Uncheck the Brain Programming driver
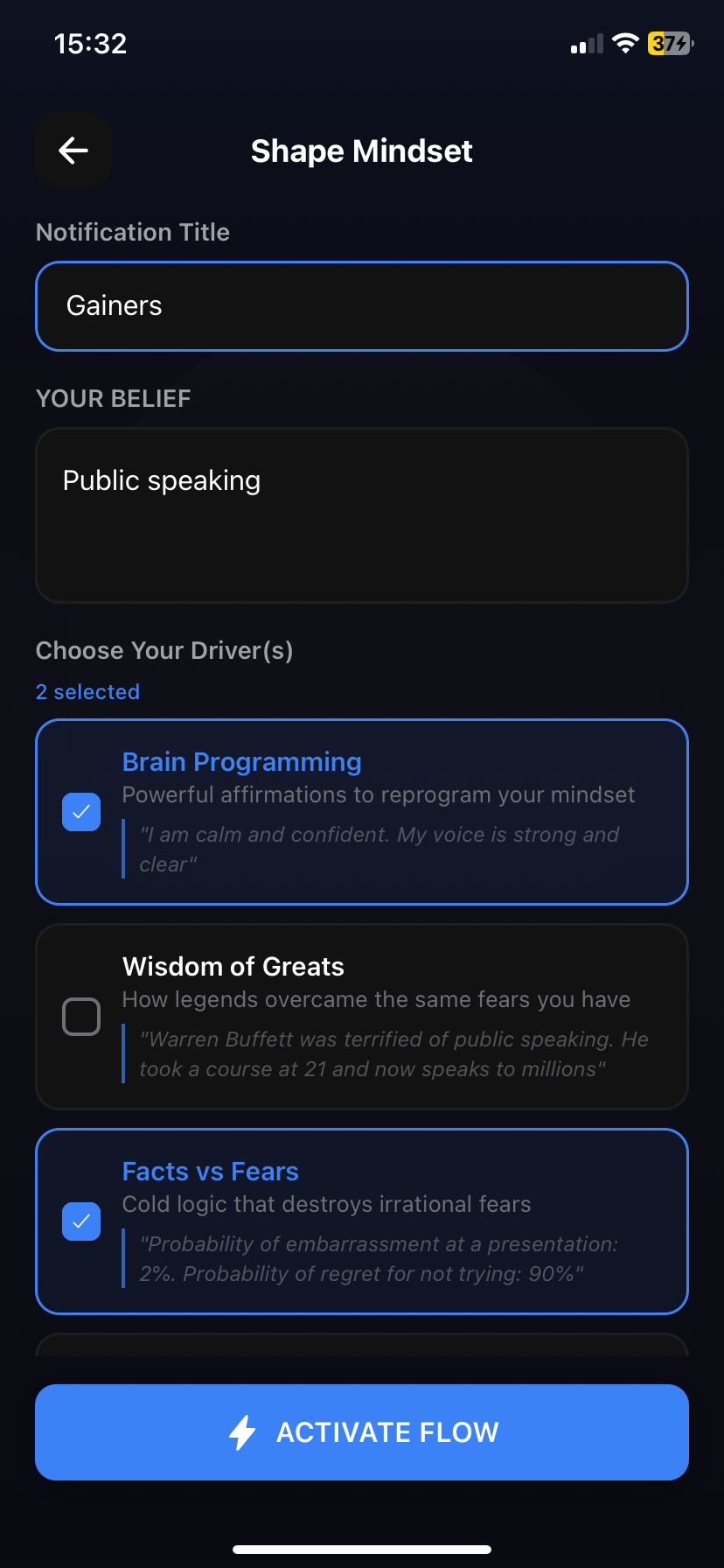 [81, 812]
